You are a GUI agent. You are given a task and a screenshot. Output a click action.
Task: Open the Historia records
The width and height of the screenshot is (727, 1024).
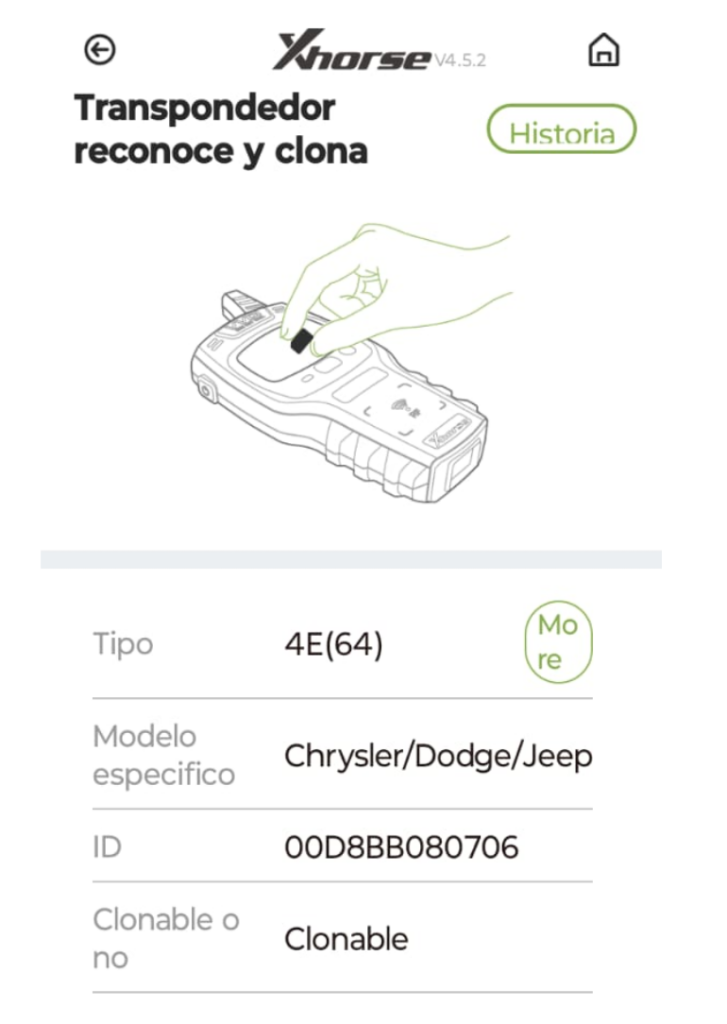[561, 130]
